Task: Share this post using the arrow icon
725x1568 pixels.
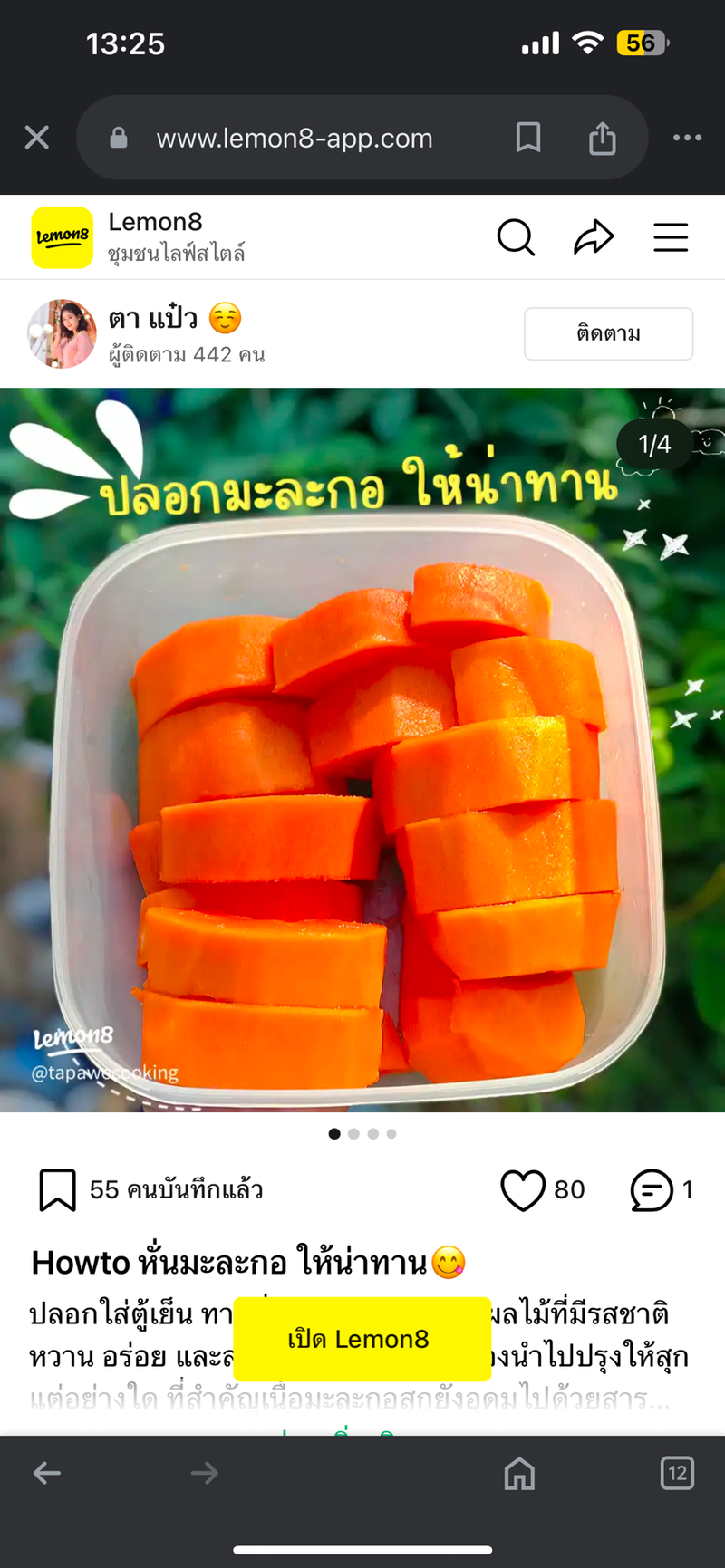Action: tap(594, 237)
